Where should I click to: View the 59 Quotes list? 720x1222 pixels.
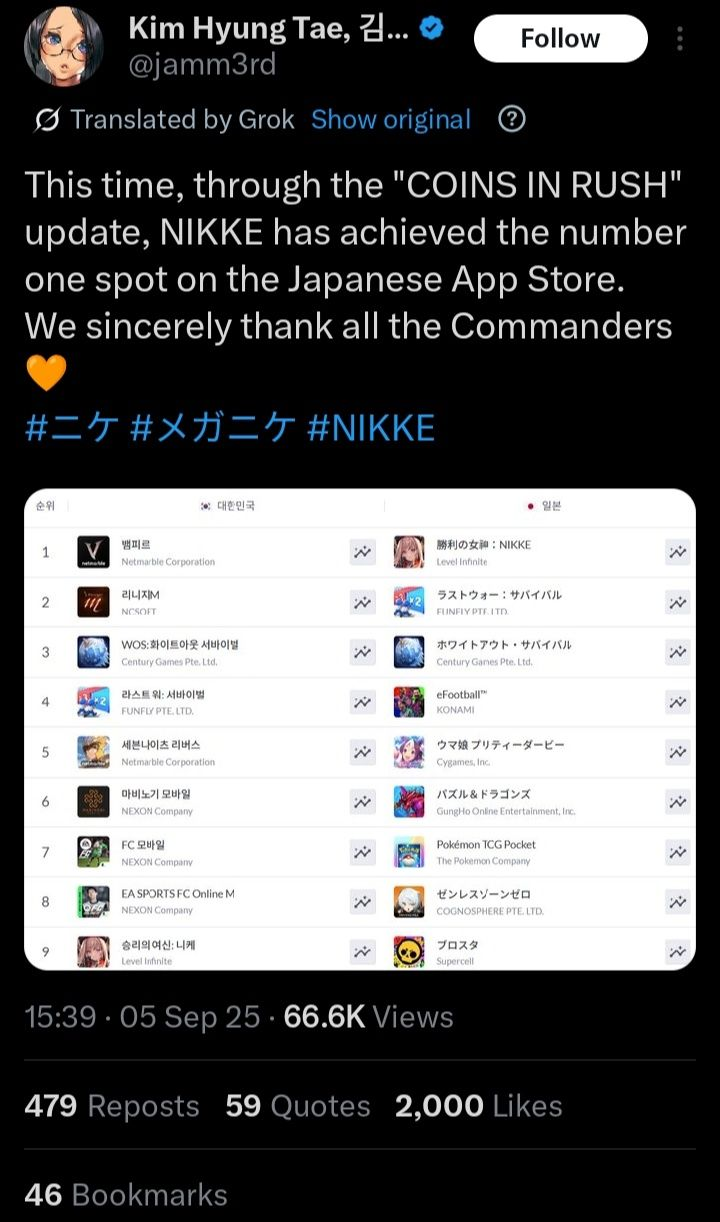pos(298,1106)
